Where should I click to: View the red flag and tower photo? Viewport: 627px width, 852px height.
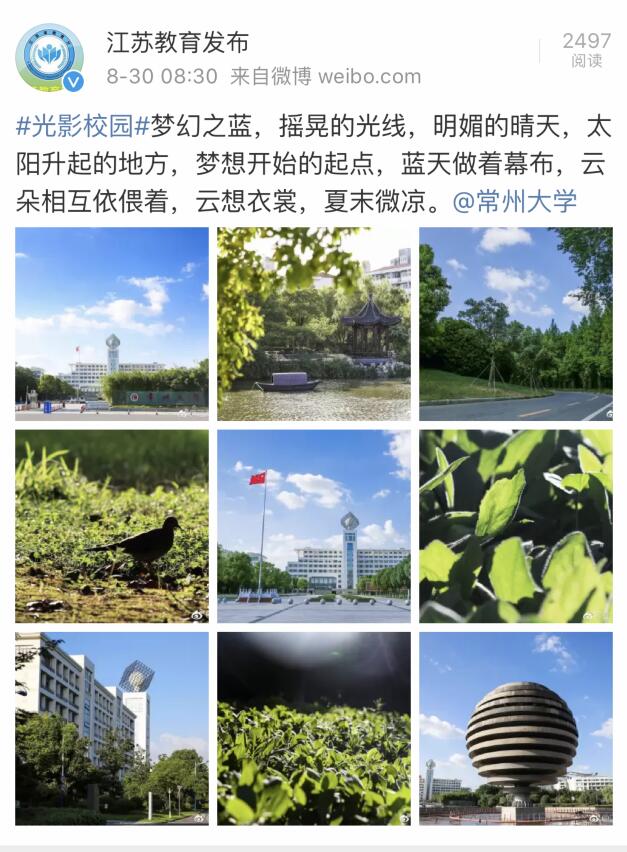tap(313, 526)
